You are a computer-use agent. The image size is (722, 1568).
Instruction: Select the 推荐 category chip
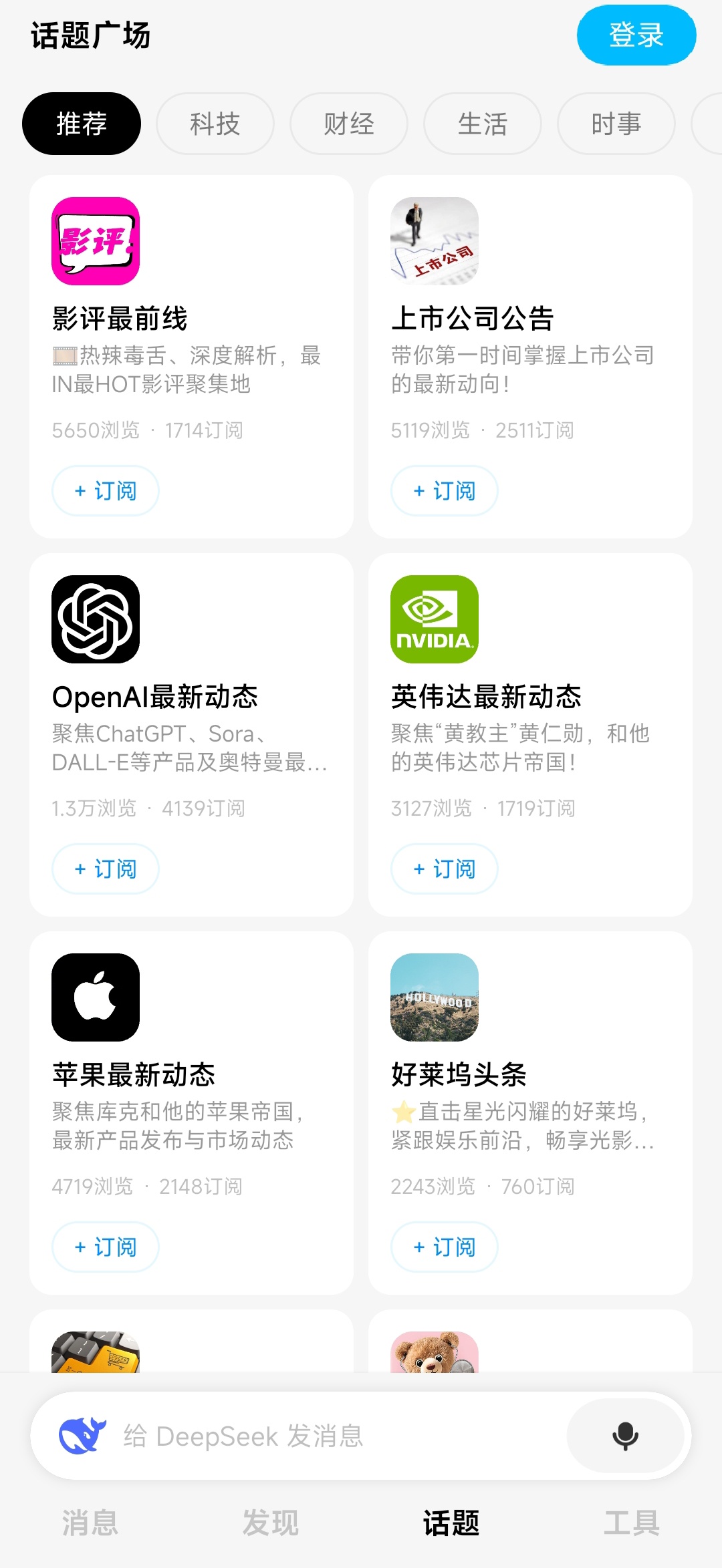pyautogui.click(x=82, y=124)
